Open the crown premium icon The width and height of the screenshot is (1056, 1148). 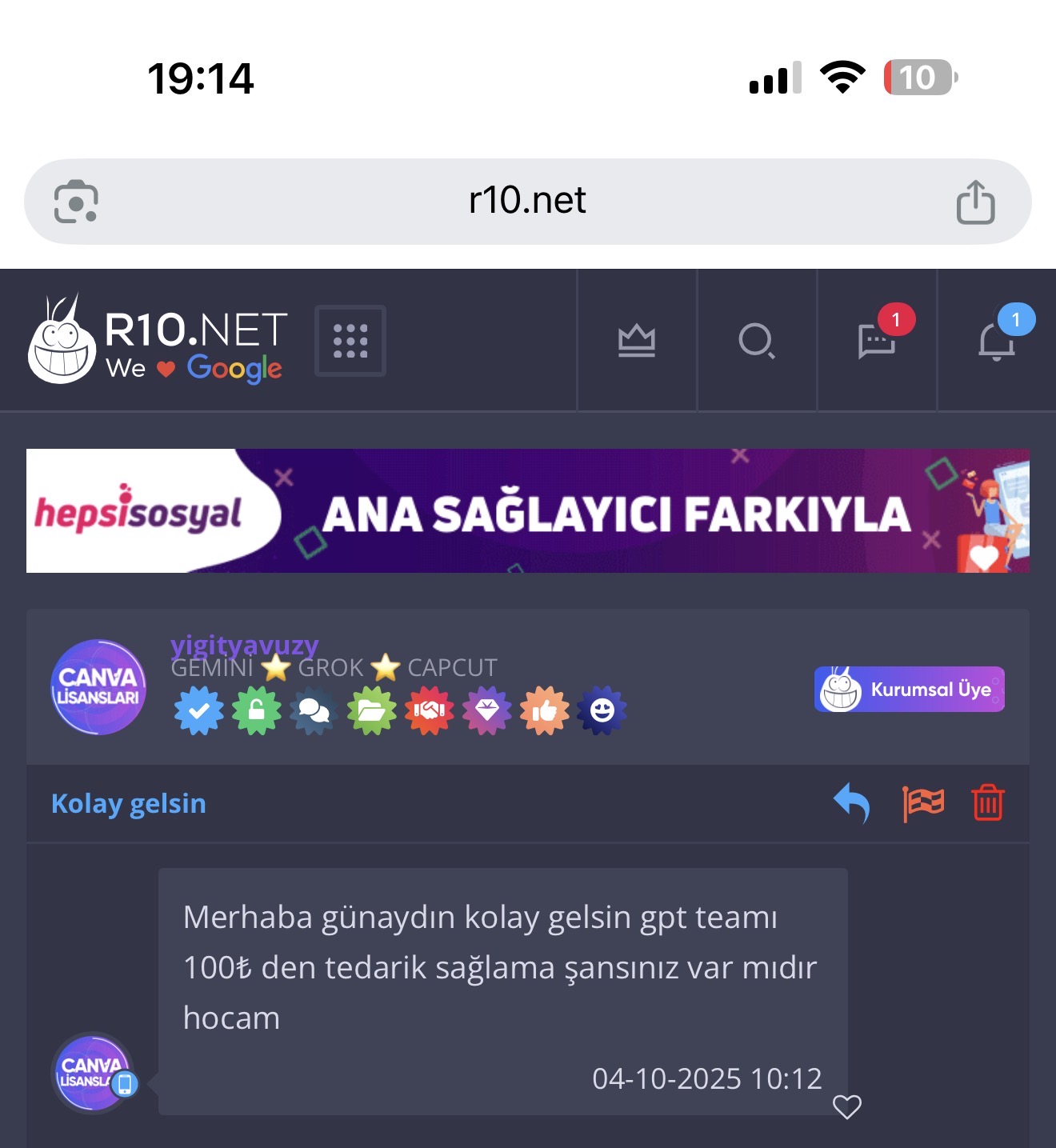(637, 341)
